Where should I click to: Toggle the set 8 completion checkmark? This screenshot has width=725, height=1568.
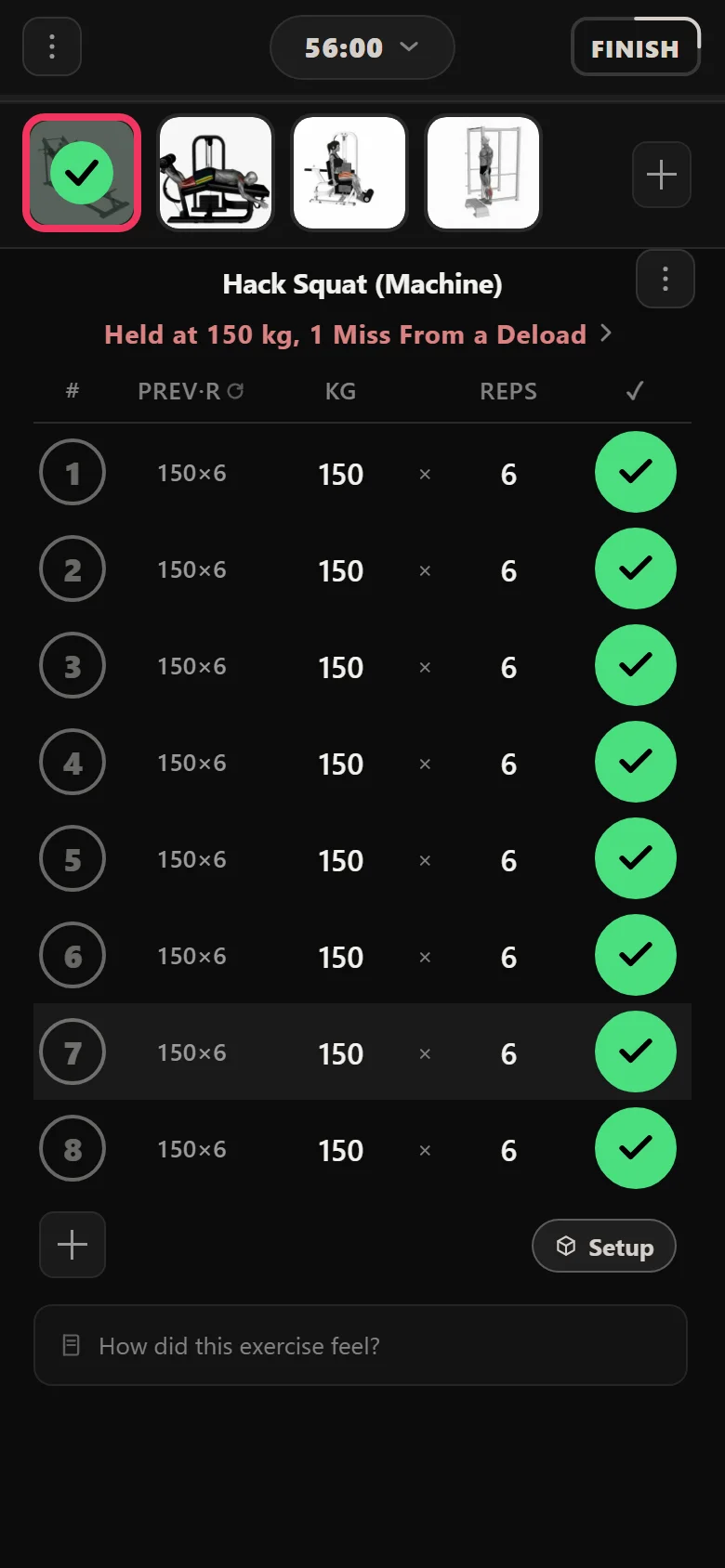636,1148
